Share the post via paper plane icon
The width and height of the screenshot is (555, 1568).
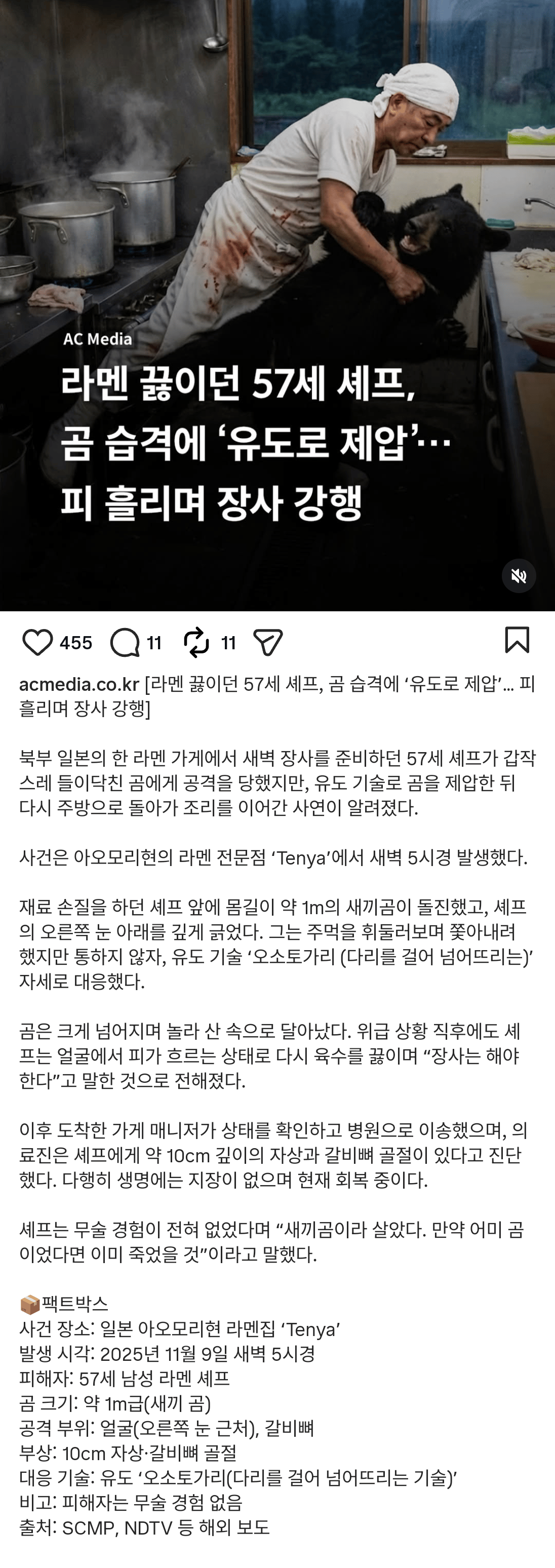pos(268,643)
